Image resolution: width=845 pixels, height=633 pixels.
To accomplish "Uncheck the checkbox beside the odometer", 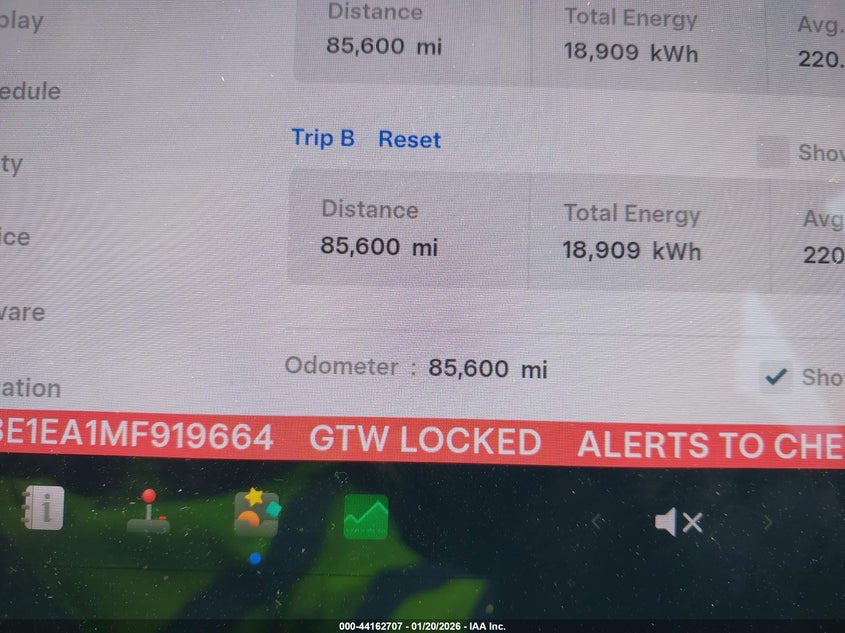I will [x=775, y=377].
